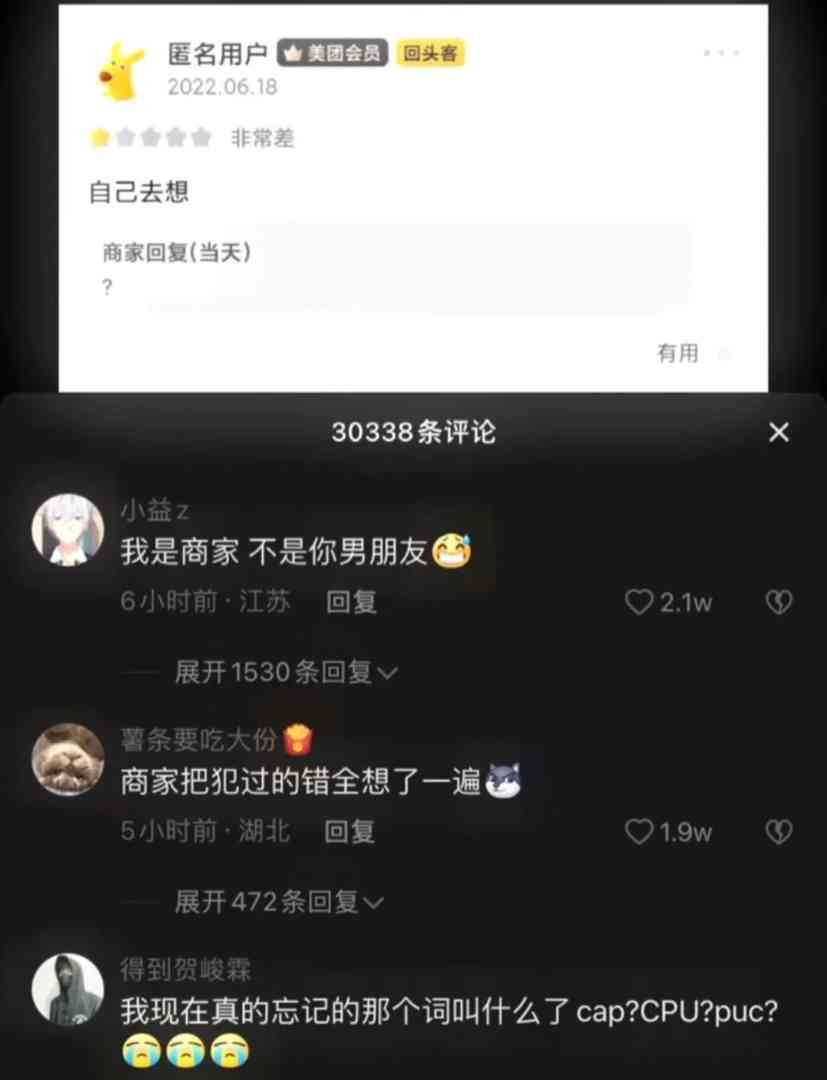
Task: Tap the 美团会员 membership badge
Action: pyautogui.click(x=331, y=54)
